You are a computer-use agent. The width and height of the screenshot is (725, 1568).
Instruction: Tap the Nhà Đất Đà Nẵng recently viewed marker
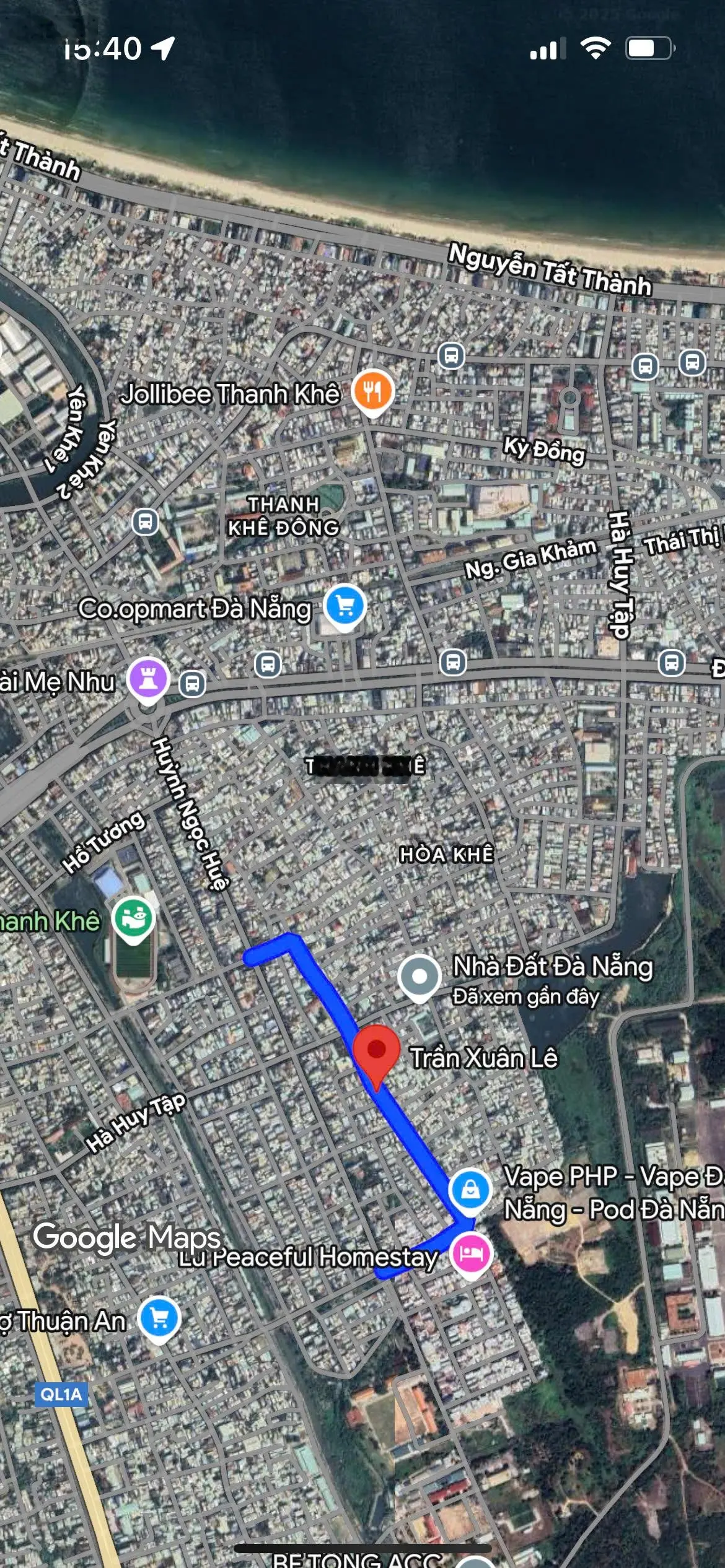420,977
